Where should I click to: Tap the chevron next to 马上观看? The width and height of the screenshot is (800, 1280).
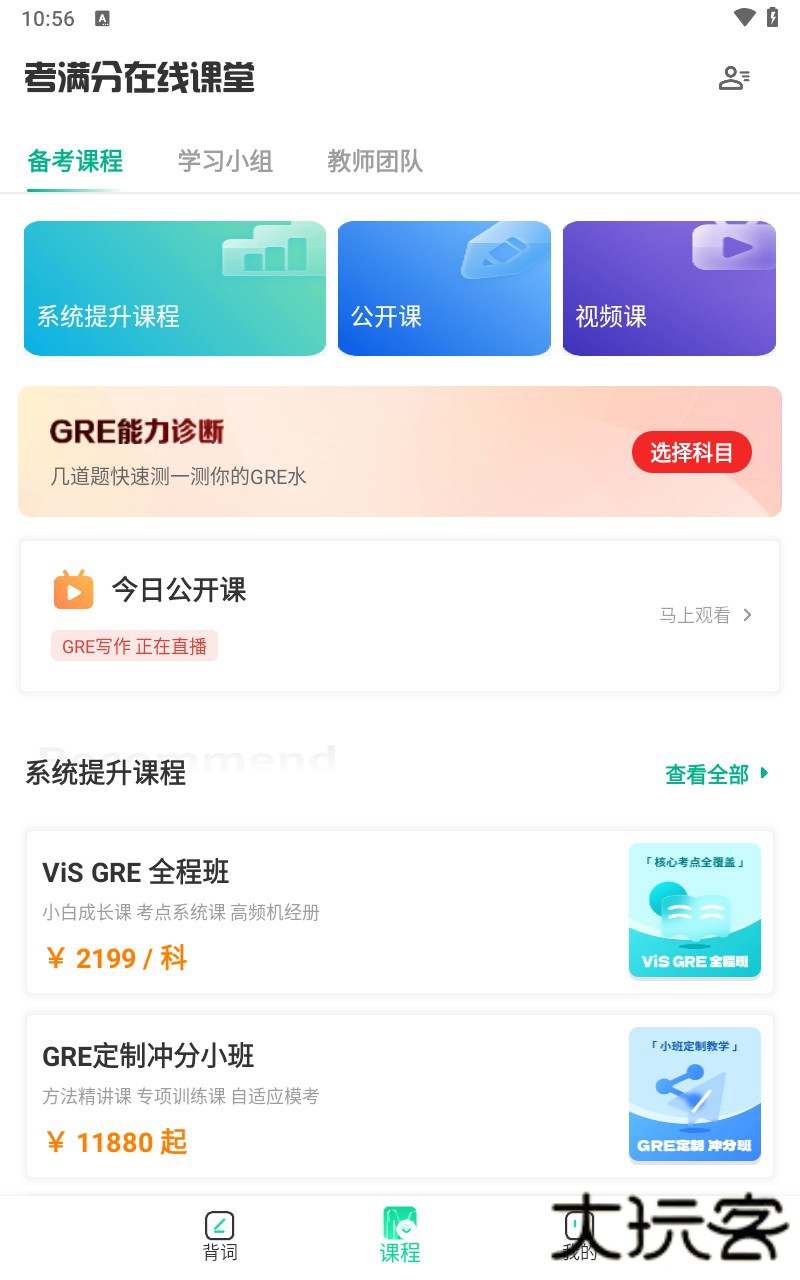pos(747,615)
